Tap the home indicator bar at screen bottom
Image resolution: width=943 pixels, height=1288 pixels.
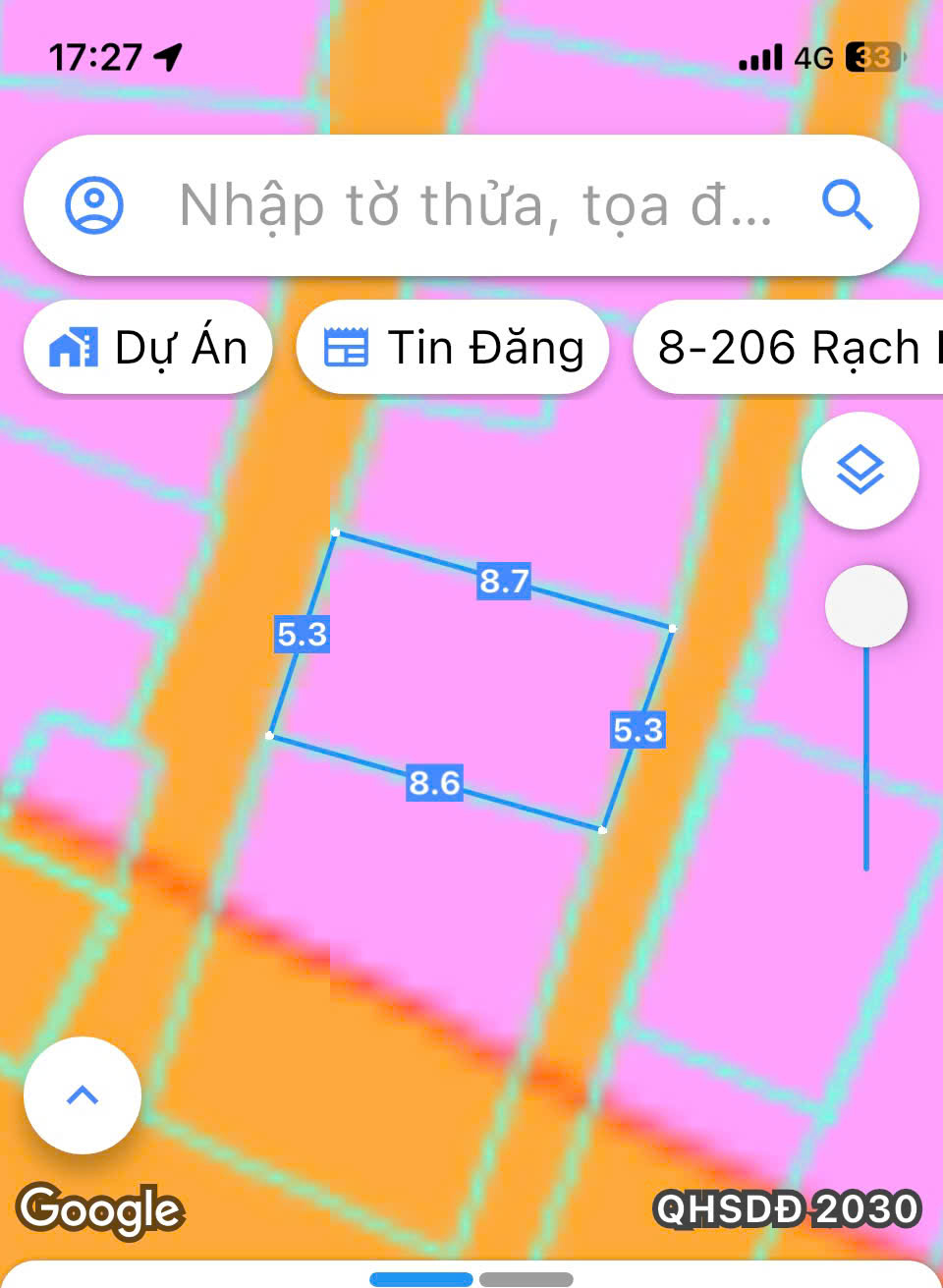point(471,1279)
